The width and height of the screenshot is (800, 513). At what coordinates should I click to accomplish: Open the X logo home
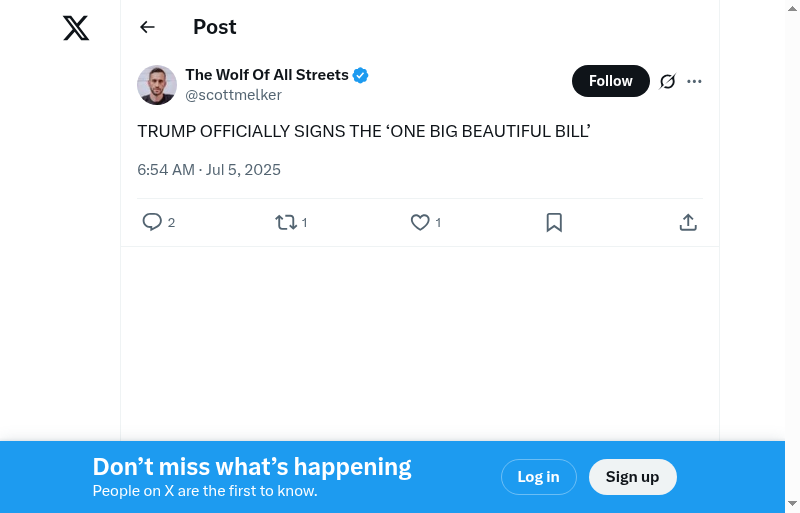[76, 28]
